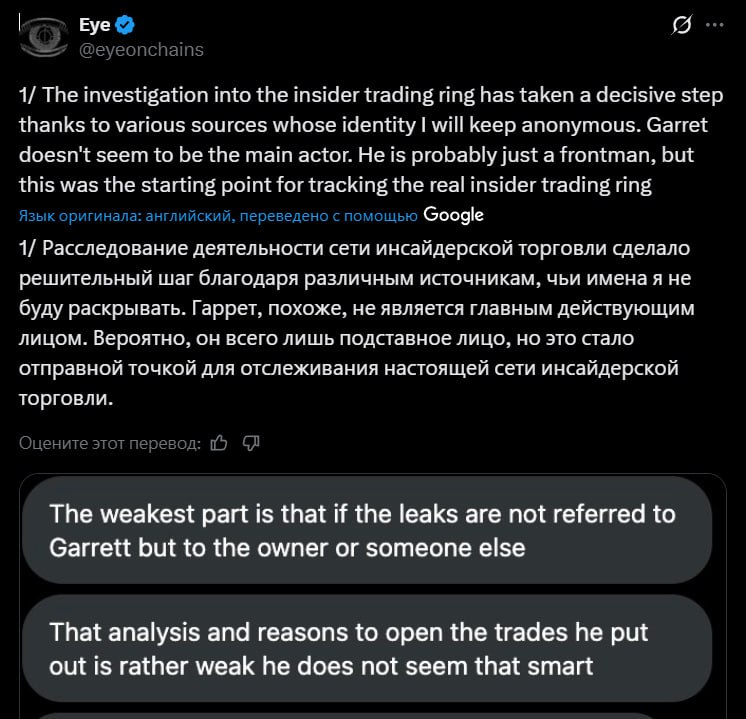Open the @eyeonchains profile handle

pyautogui.click(x=140, y=49)
